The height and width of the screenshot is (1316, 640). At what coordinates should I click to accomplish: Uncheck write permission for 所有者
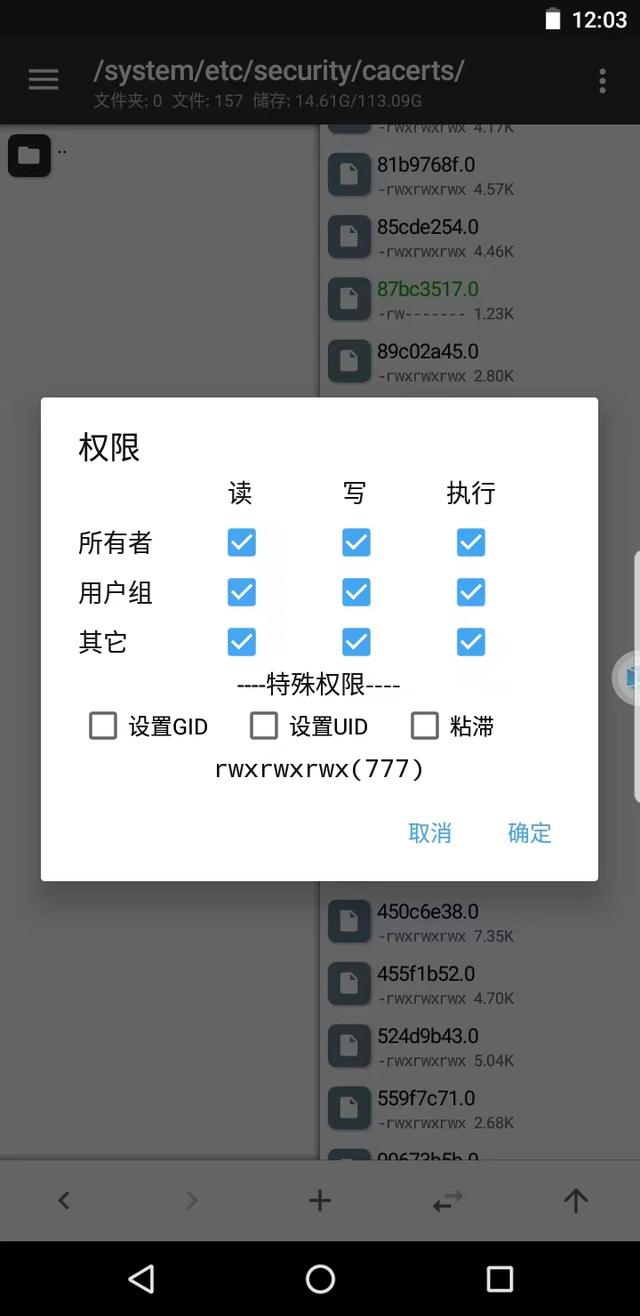(x=356, y=543)
